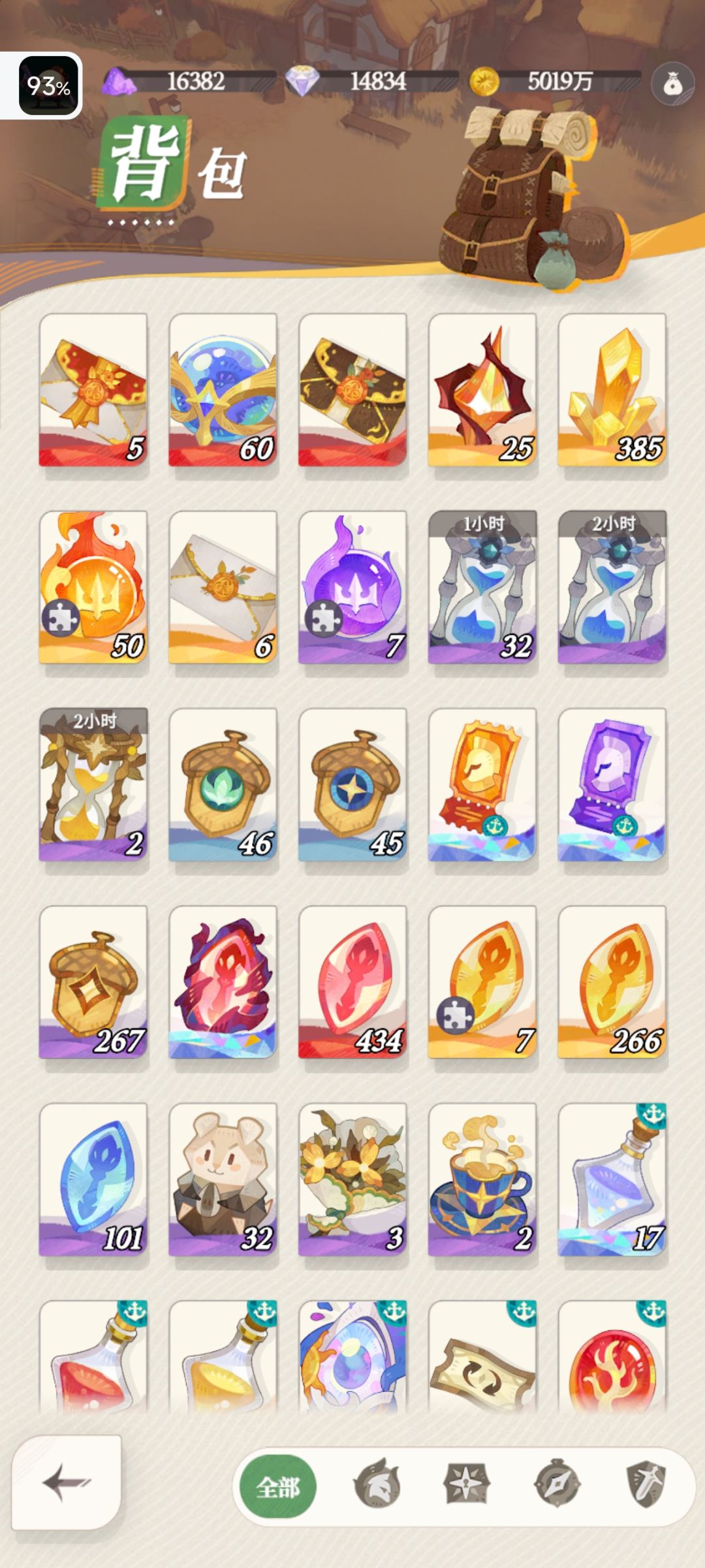Viewport: 705px width, 1568px height.
Task: Open the red envelope item with count 5
Action: pos(93,390)
